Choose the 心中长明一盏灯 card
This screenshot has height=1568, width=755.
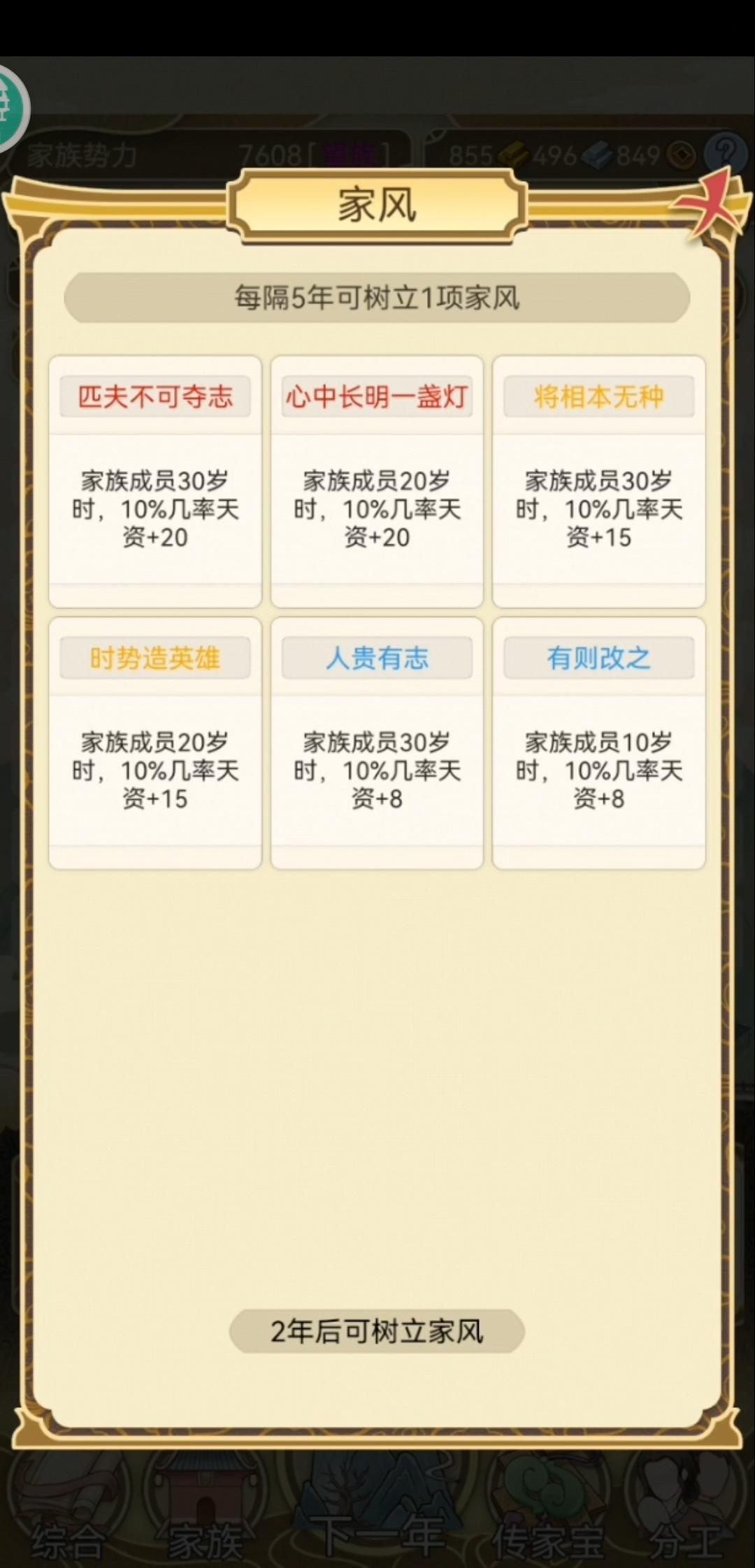pos(376,482)
